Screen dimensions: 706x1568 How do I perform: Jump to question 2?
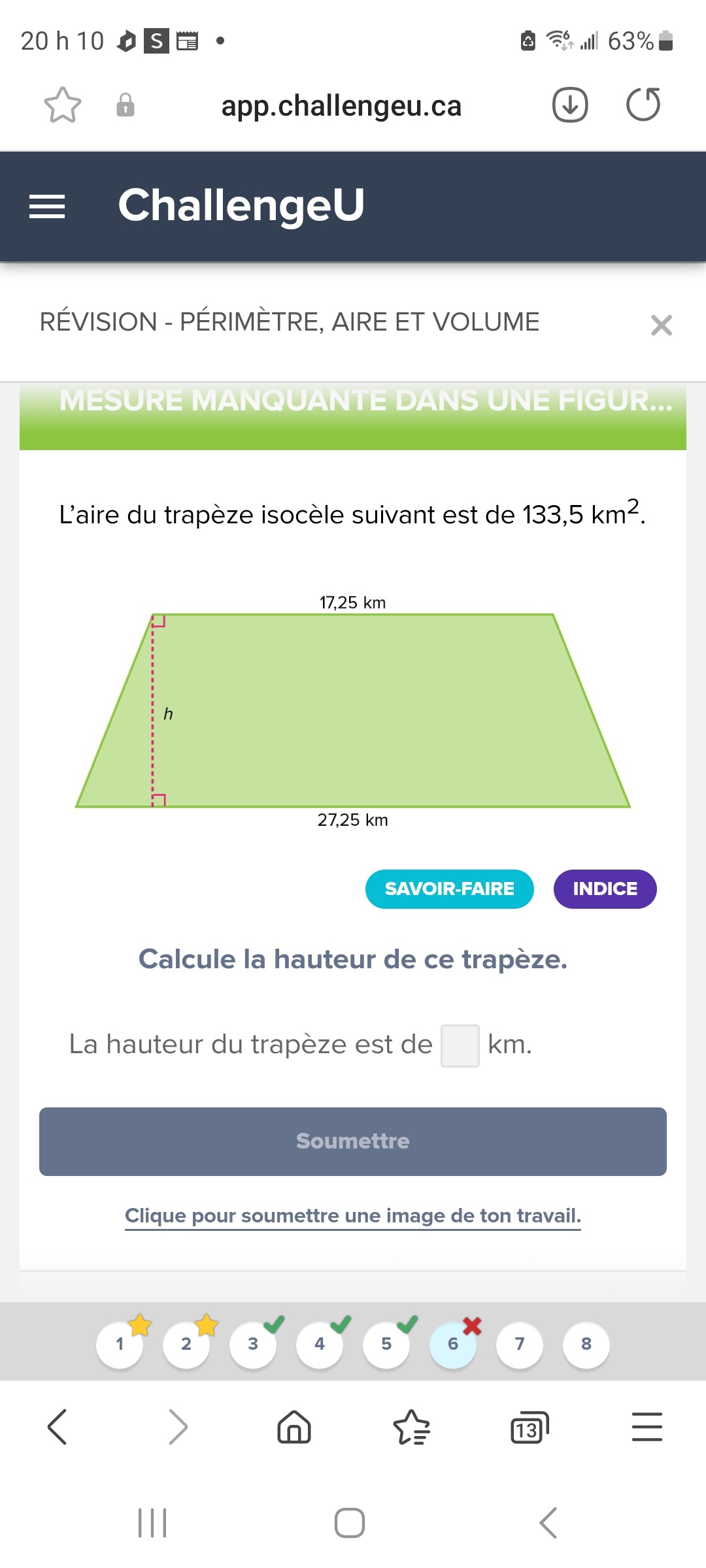[x=186, y=1344]
